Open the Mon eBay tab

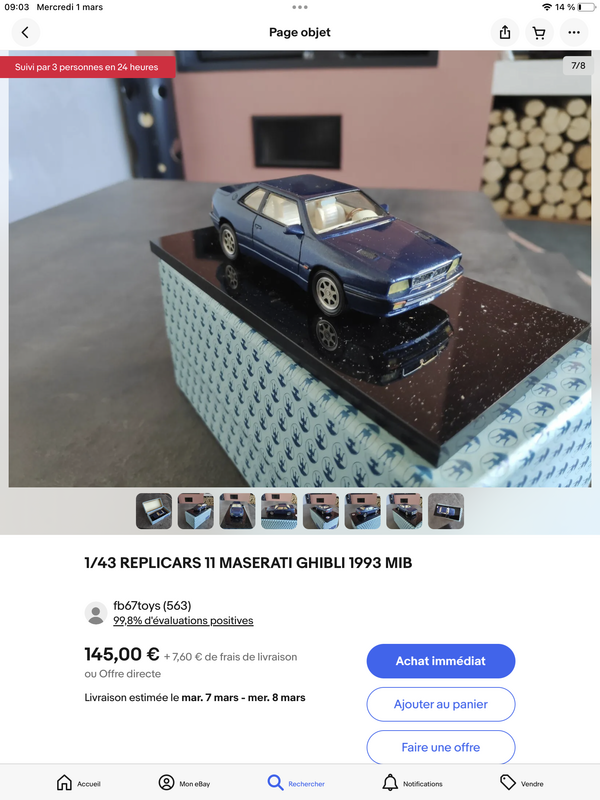(x=184, y=783)
